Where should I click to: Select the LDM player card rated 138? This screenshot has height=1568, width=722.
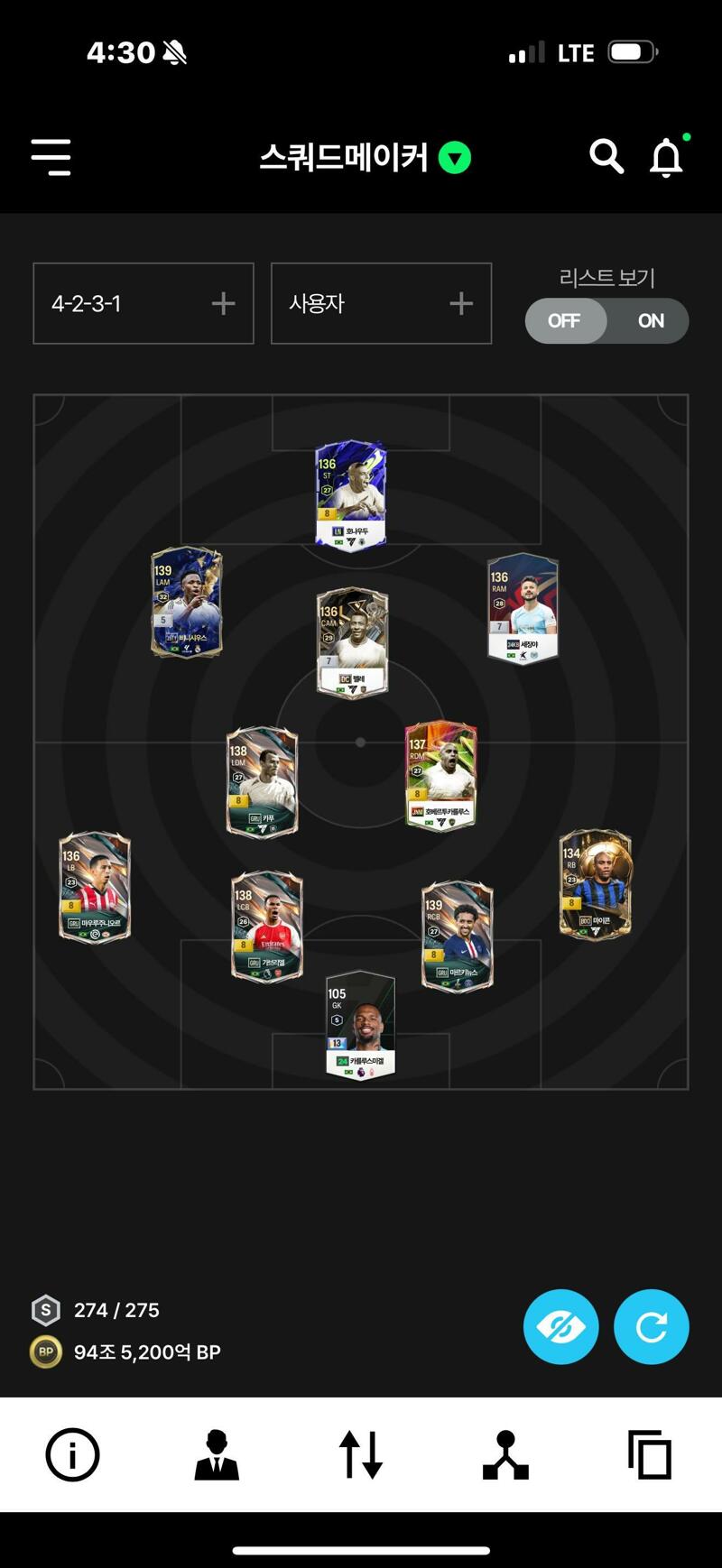pyautogui.click(x=262, y=782)
